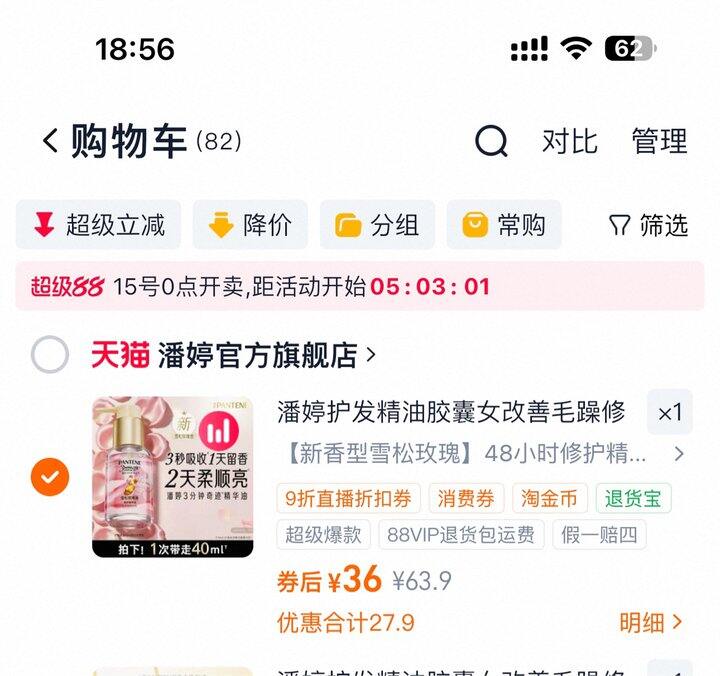Visit the 潘婷官方旗舰店 store page
This screenshot has height=676, width=720.
(x=266, y=355)
